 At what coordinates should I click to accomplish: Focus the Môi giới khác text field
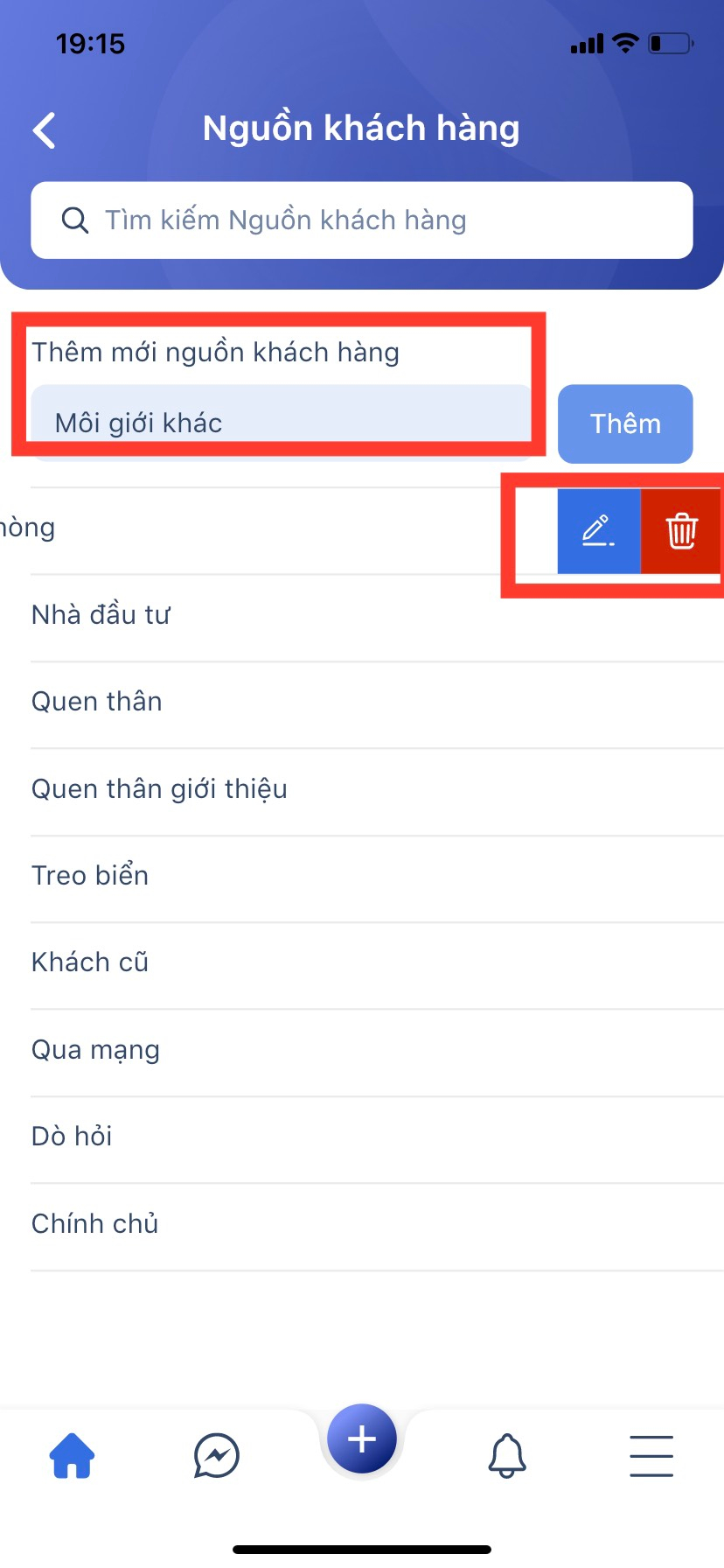pos(280,423)
